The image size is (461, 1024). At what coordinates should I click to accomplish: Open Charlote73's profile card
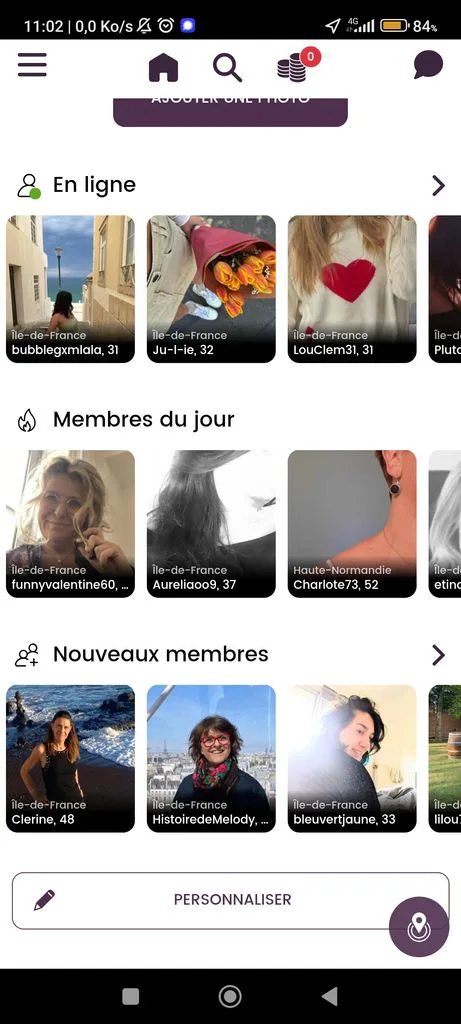[352, 524]
